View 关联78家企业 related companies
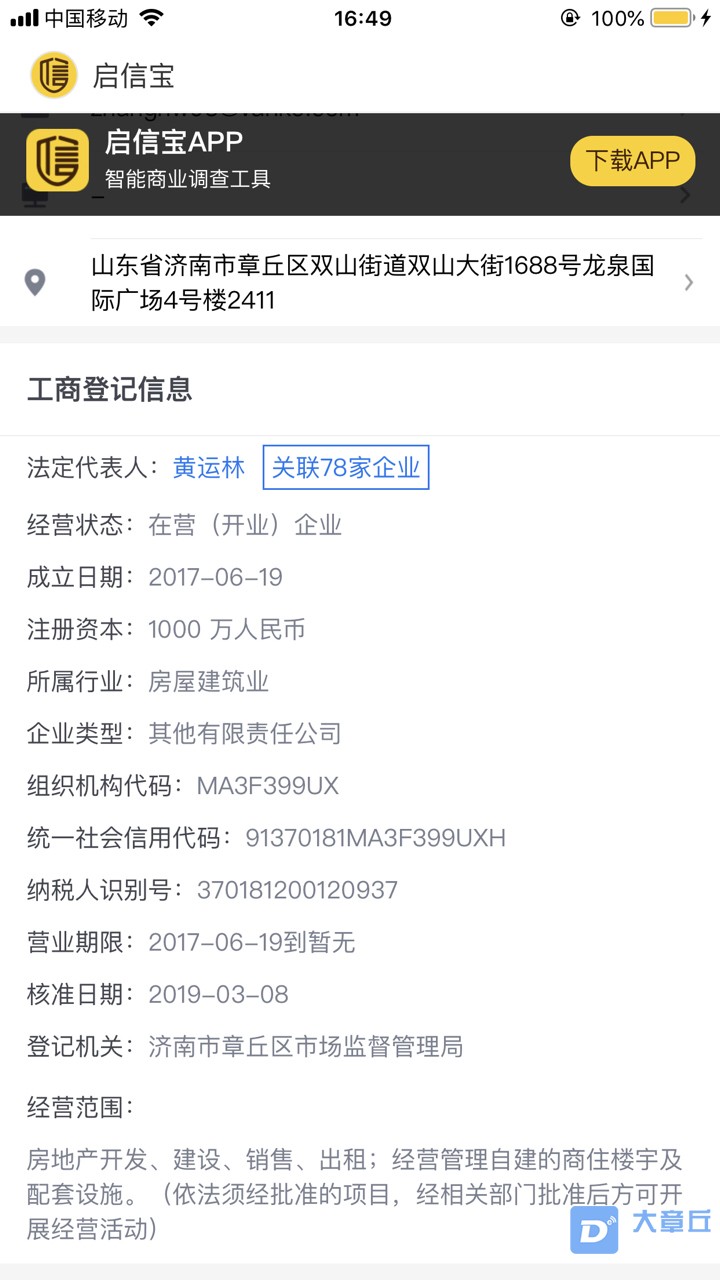720x1280 pixels. point(346,468)
